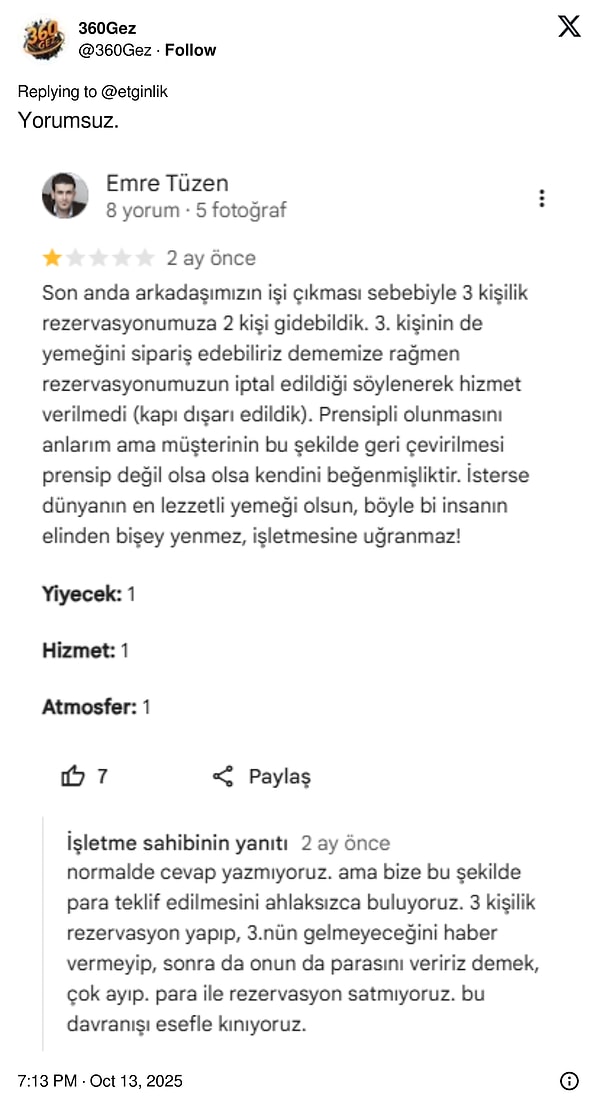Open the attached review screenshot image
This screenshot has width=600, height=1111.
[x=300, y=600]
